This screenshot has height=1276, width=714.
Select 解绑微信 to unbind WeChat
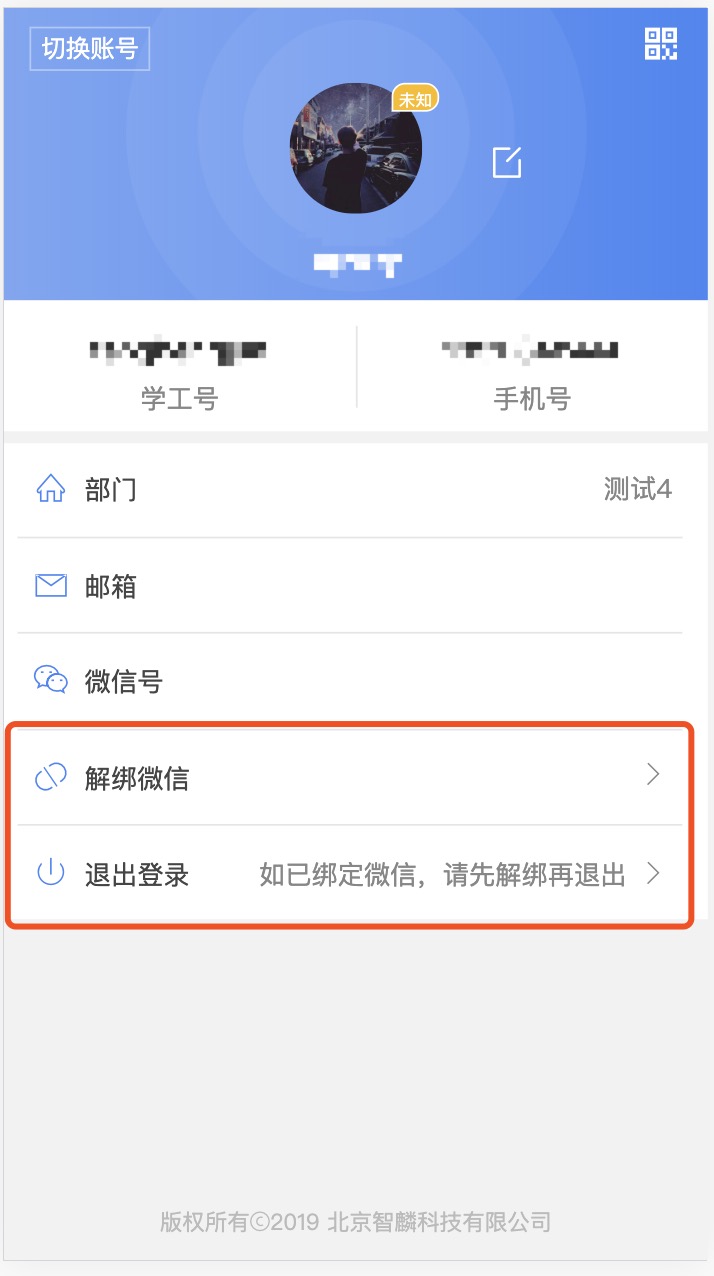(350, 777)
